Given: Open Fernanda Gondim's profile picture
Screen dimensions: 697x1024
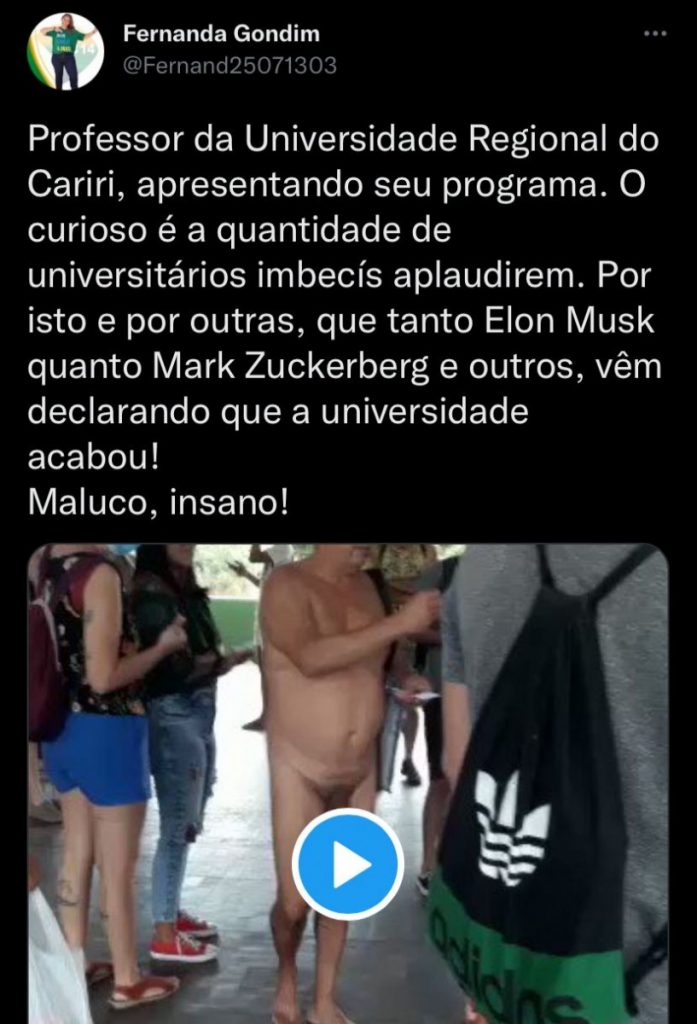Looking at the screenshot, I should click(x=66, y=51).
